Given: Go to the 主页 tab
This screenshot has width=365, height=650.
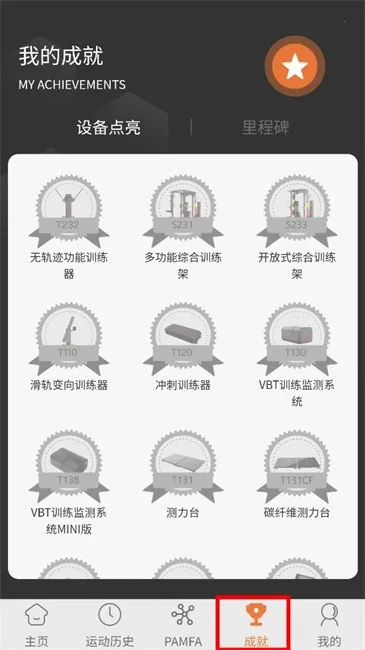Looking at the screenshot, I should pos(36,624).
